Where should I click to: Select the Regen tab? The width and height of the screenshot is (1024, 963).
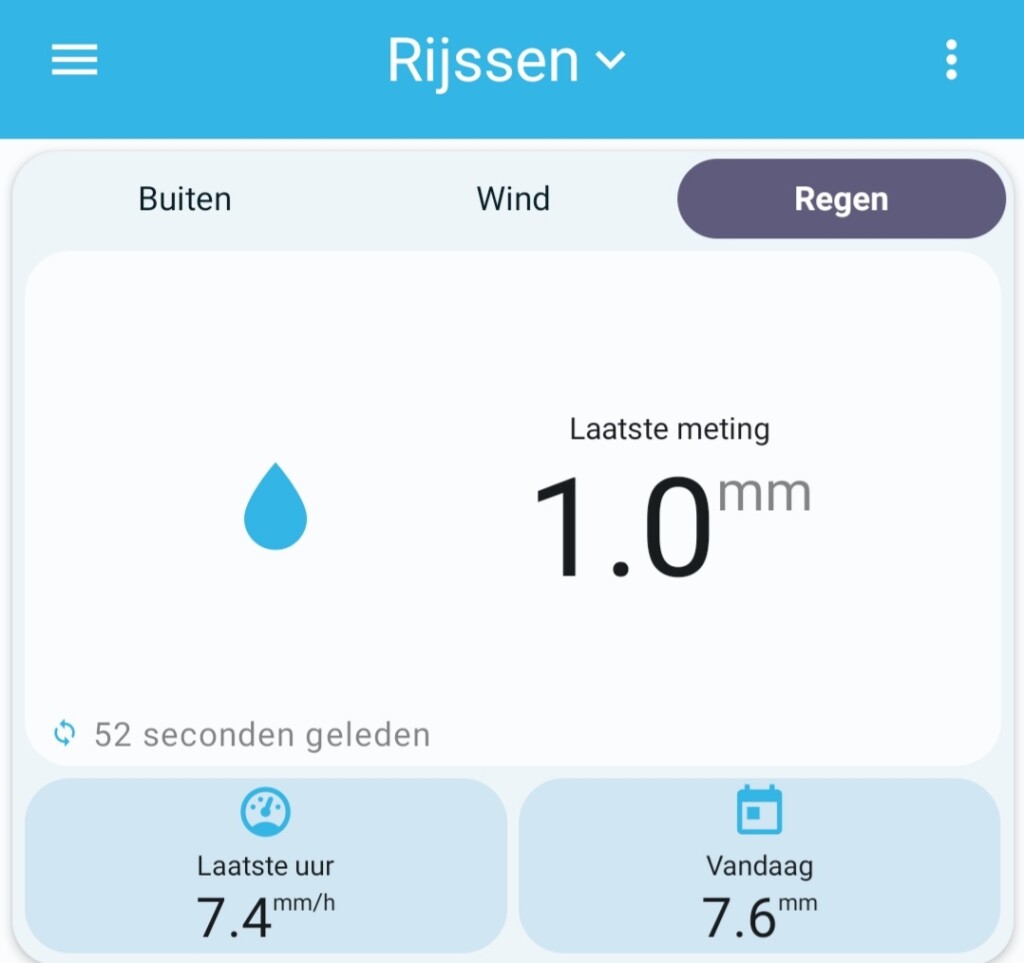coord(841,198)
